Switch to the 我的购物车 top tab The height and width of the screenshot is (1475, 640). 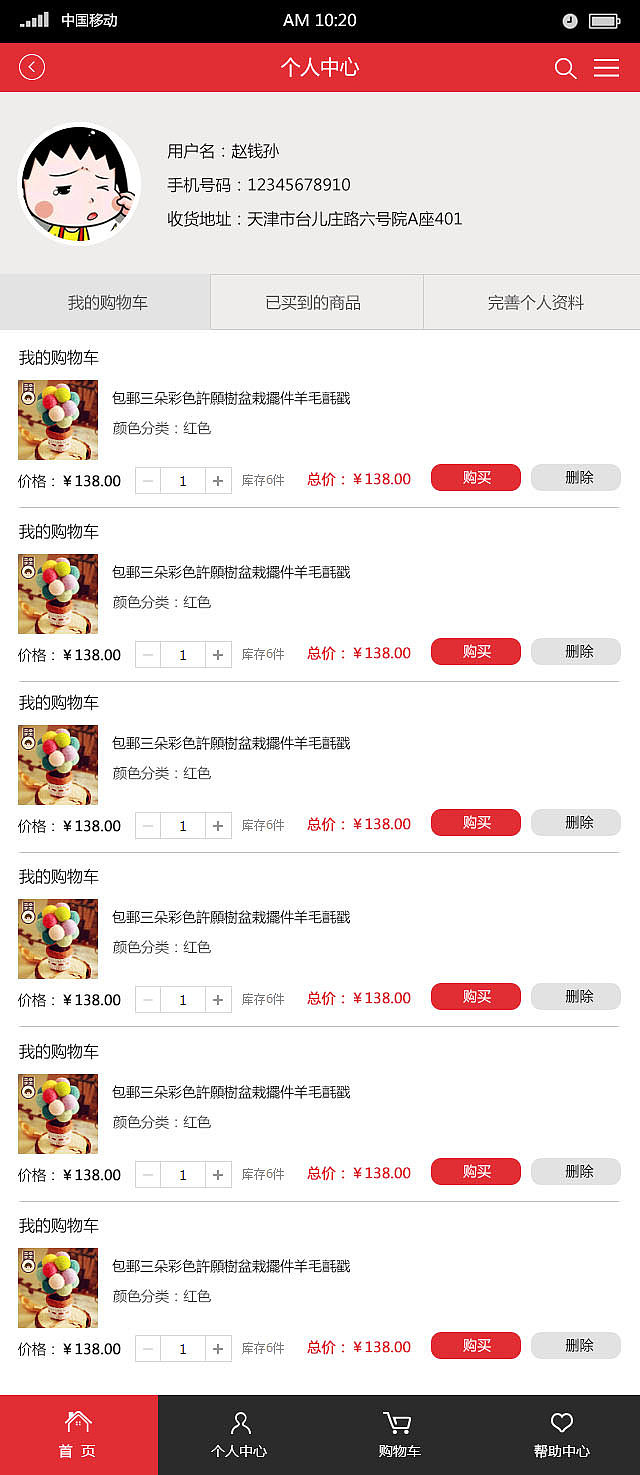pyautogui.click(x=107, y=302)
